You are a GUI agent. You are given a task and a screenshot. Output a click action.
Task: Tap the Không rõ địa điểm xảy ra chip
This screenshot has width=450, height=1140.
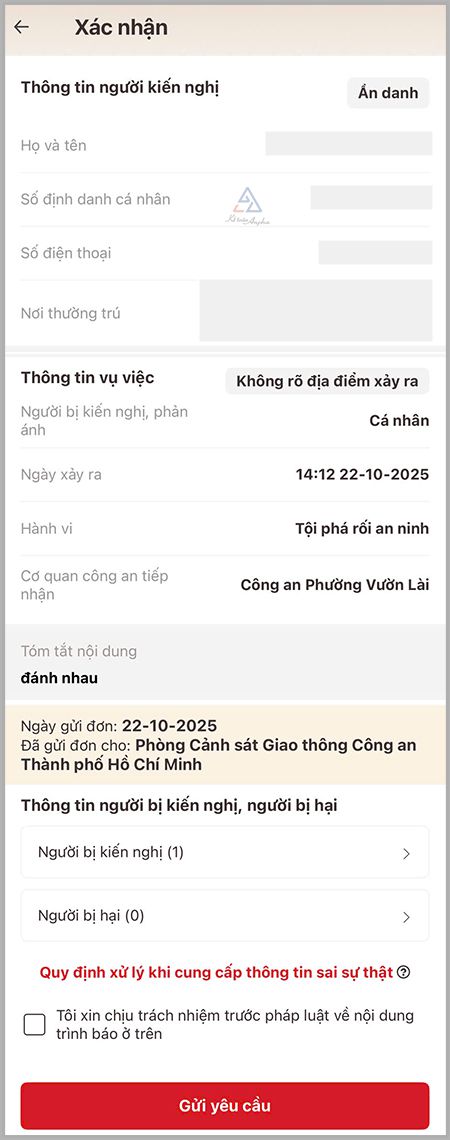(x=327, y=381)
